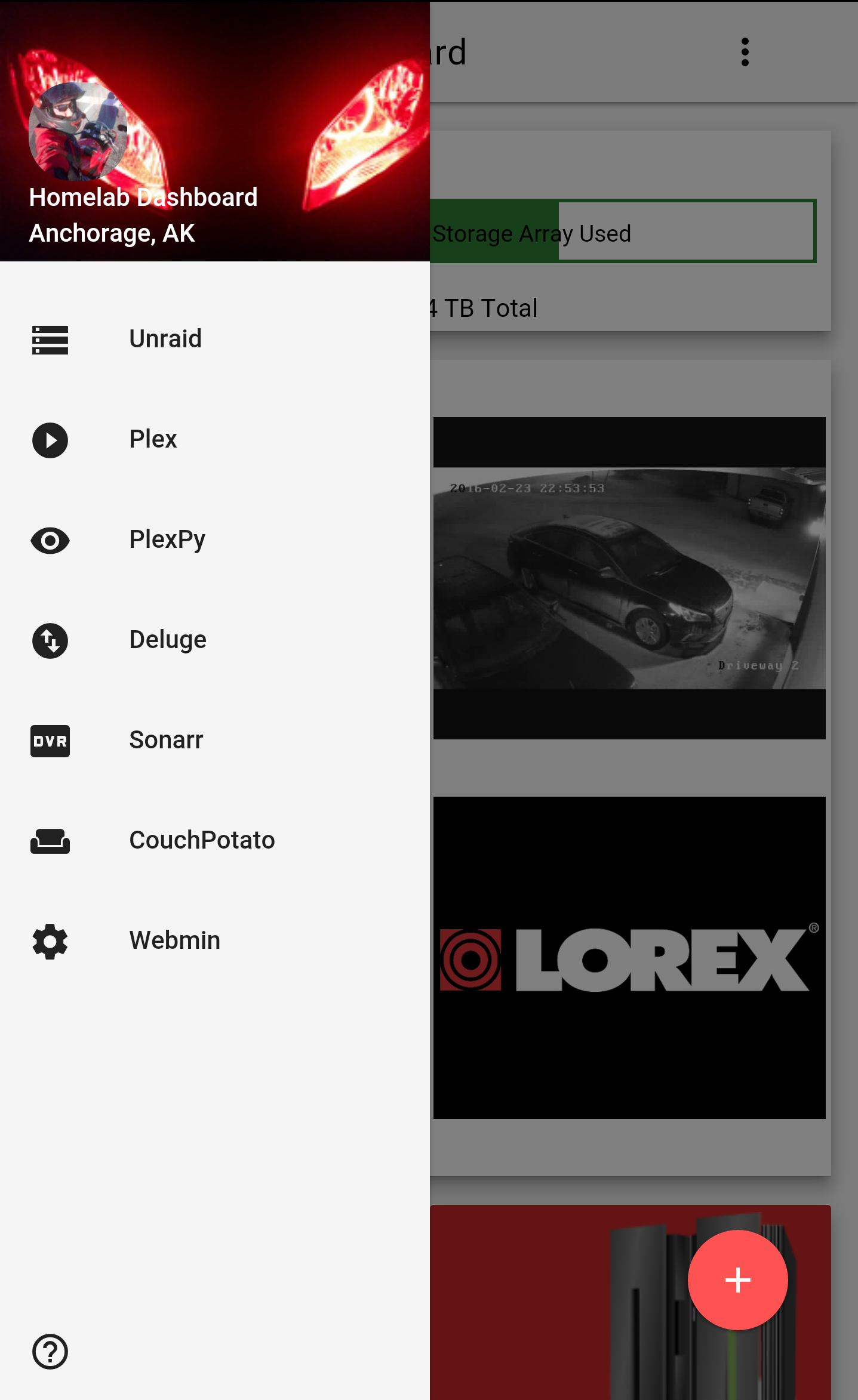Click the CouchPotato couch icon
The image size is (858, 1400).
tap(50, 841)
